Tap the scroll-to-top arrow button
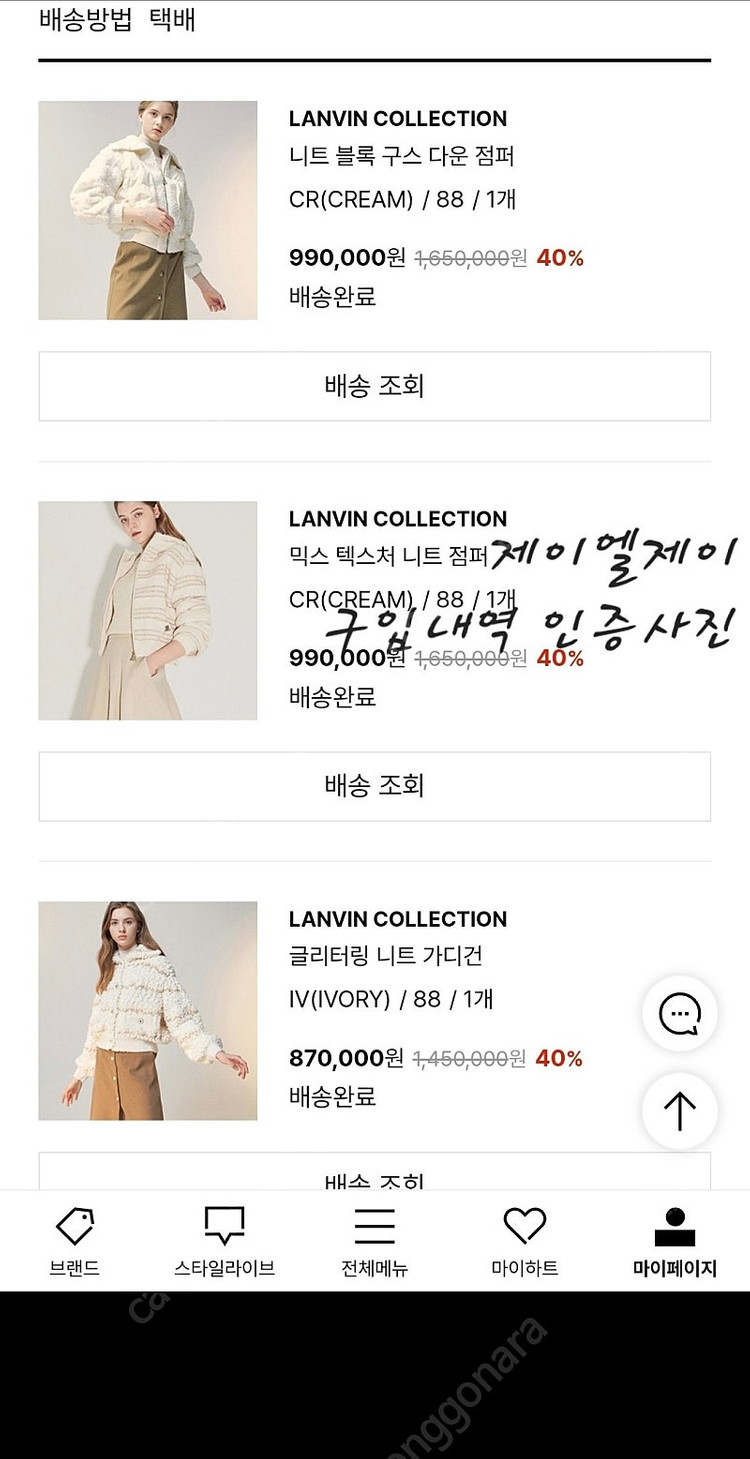 pyautogui.click(x=679, y=1109)
